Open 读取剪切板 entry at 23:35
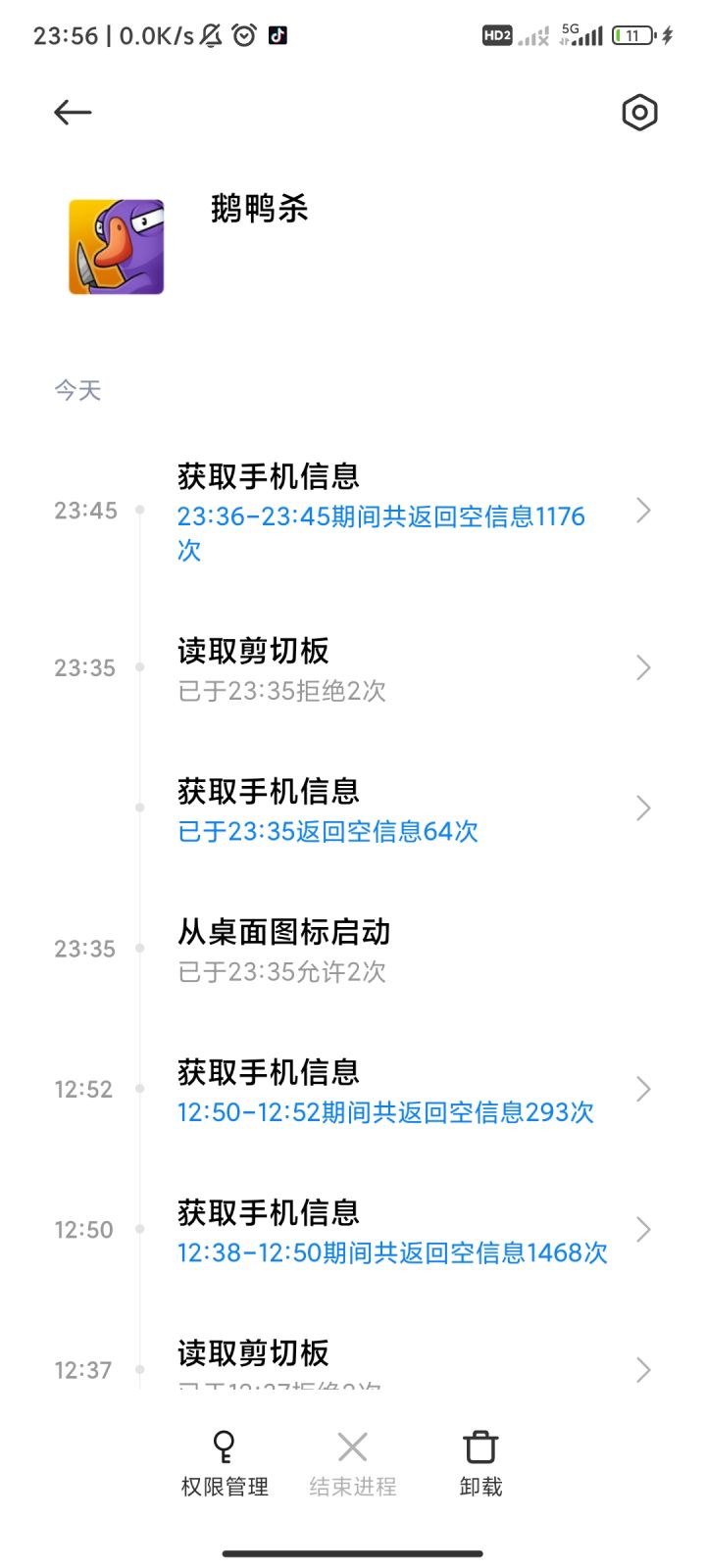706x1568 pixels. point(353,668)
